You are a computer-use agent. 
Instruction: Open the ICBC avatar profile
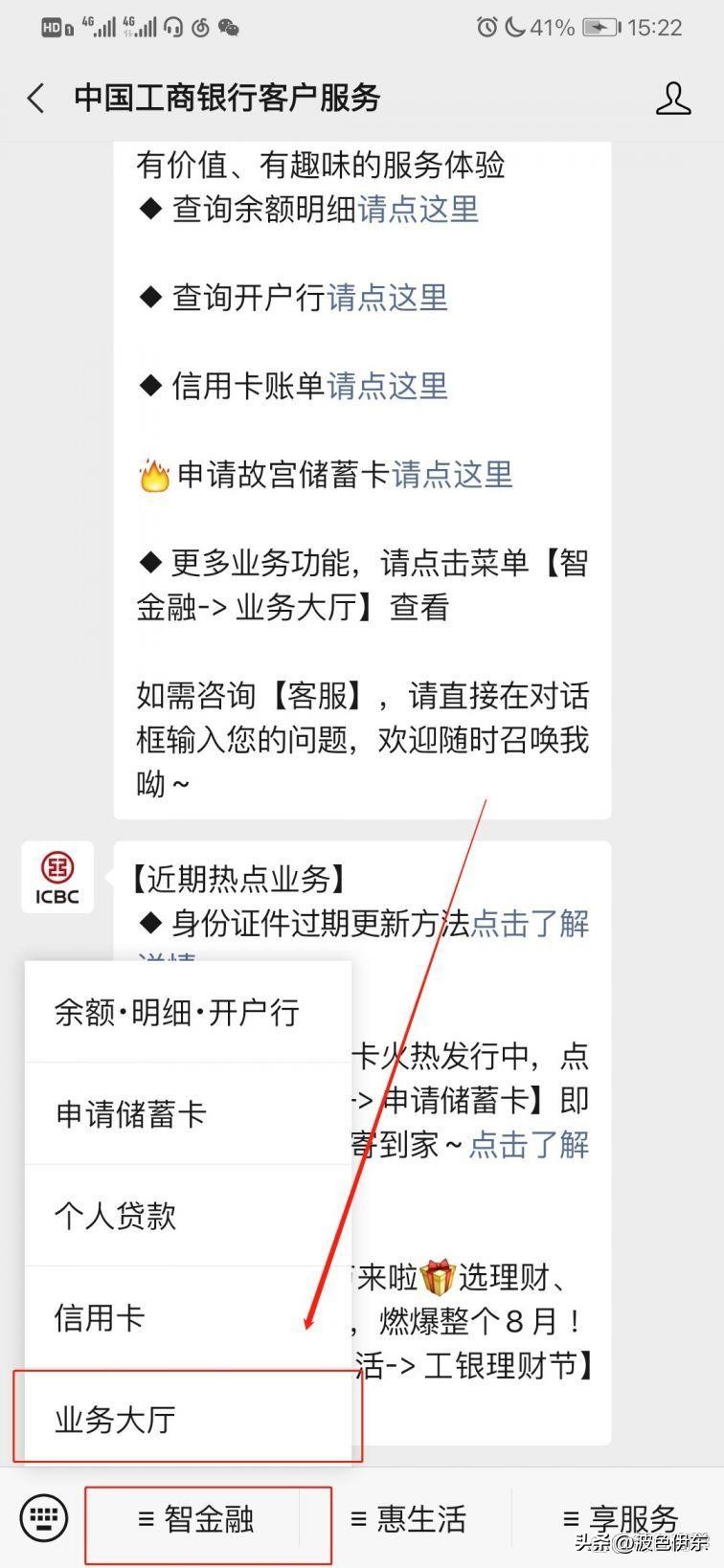(57, 878)
